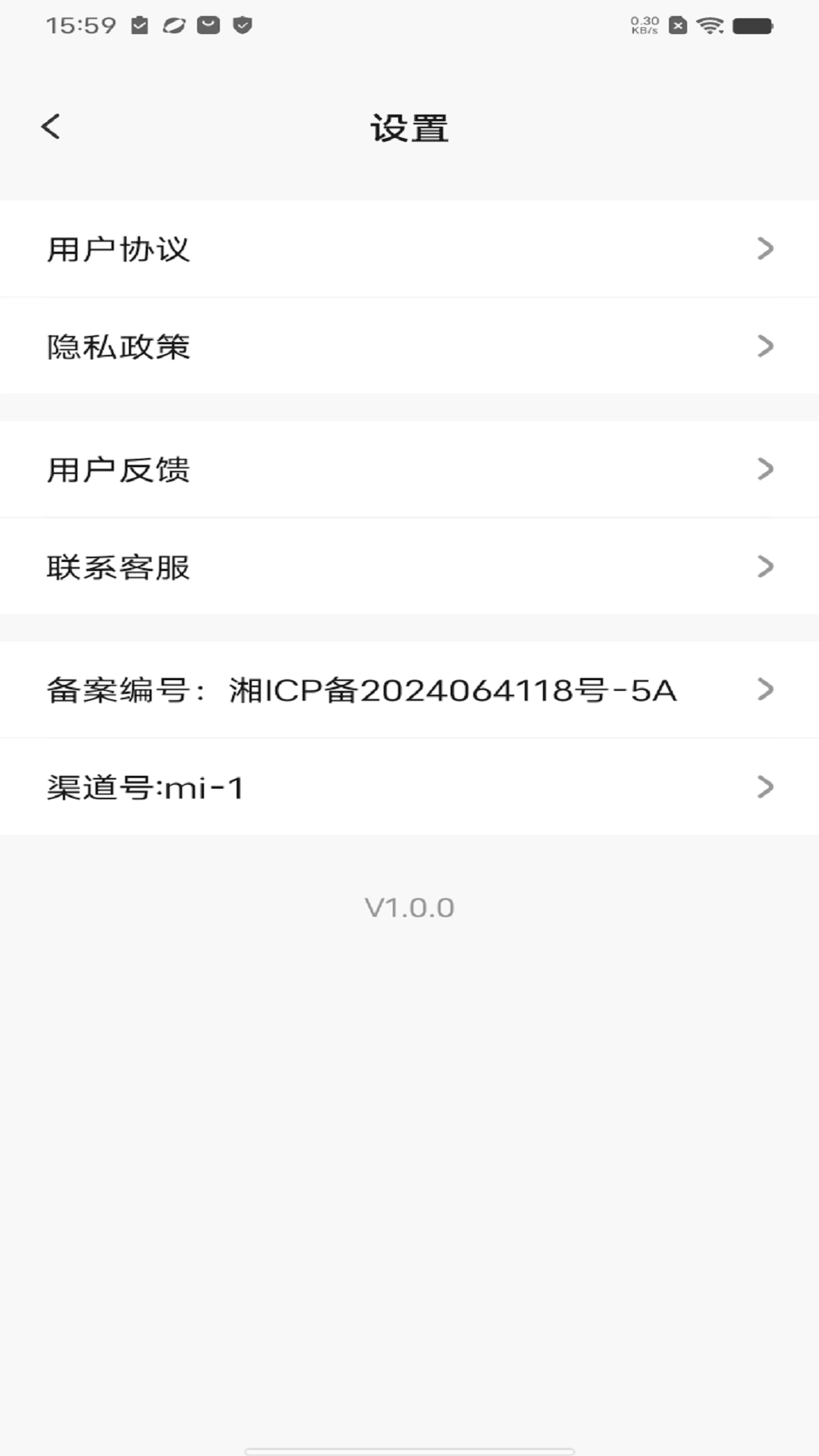Tap the V1.0.0 version label
This screenshot has height=1456, width=819.
pyautogui.click(x=409, y=907)
